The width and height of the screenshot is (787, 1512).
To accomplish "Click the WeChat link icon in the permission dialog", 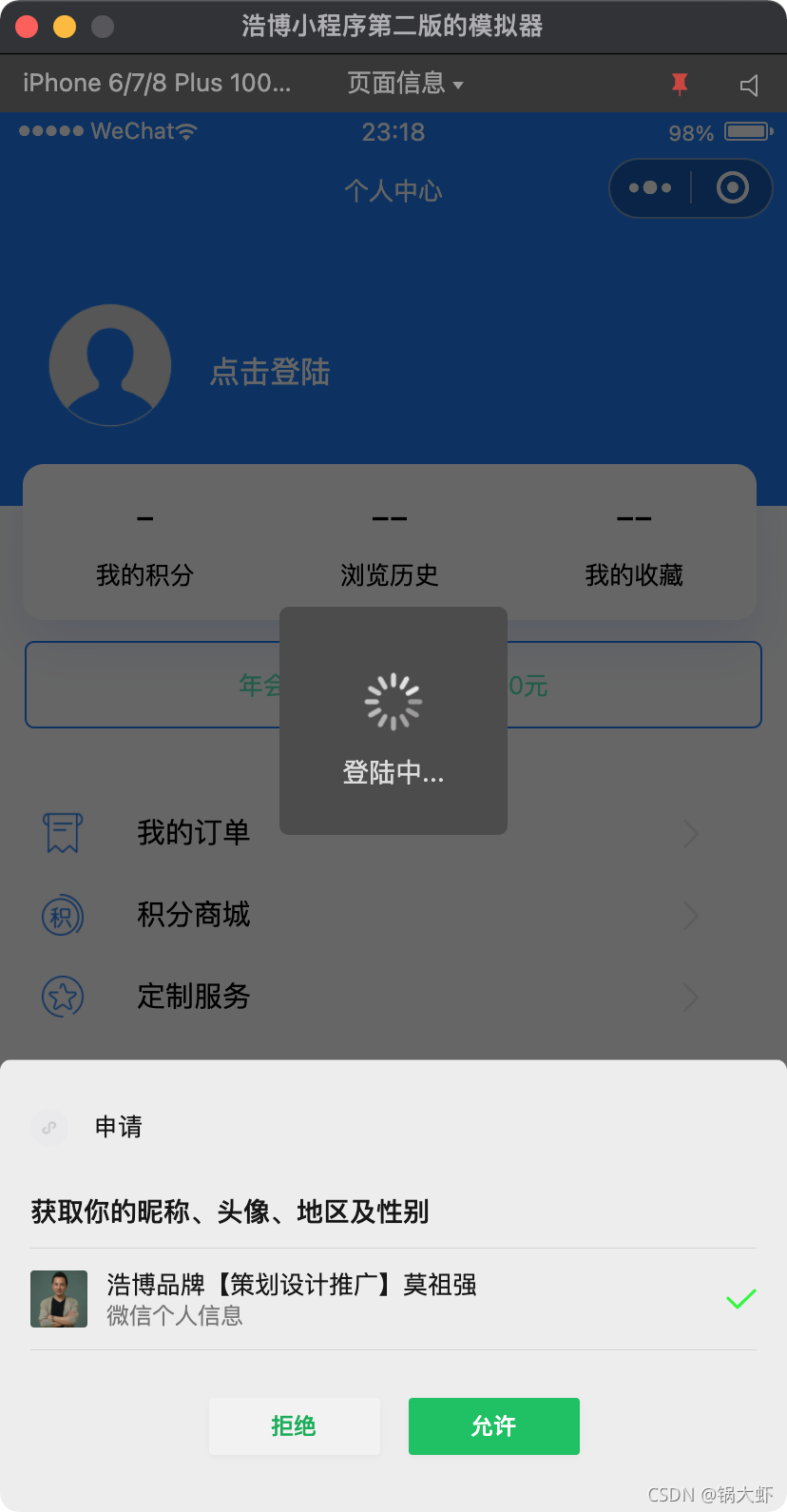I will pyautogui.click(x=48, y=1128).
